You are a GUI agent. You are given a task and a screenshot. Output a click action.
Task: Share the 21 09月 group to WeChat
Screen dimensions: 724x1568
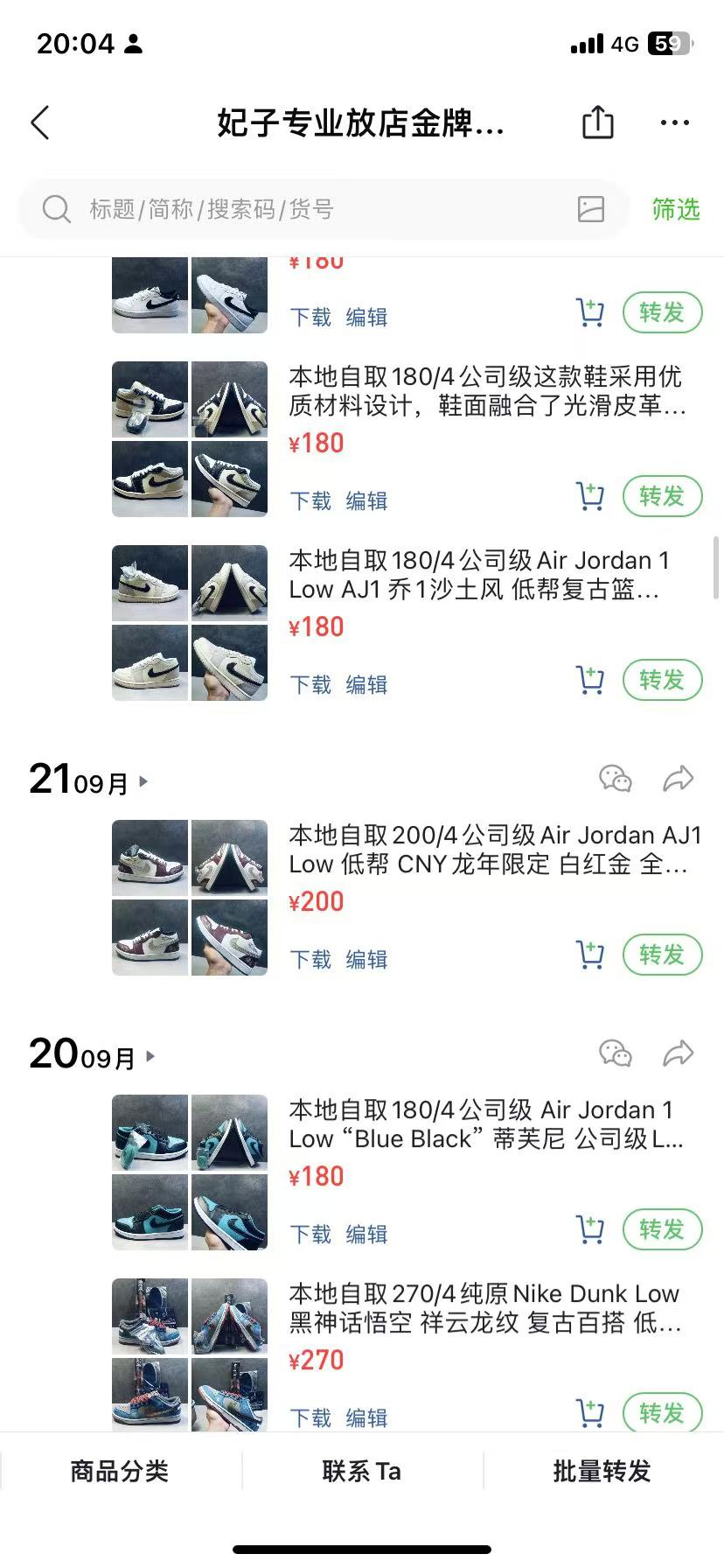tap(616, 778)
